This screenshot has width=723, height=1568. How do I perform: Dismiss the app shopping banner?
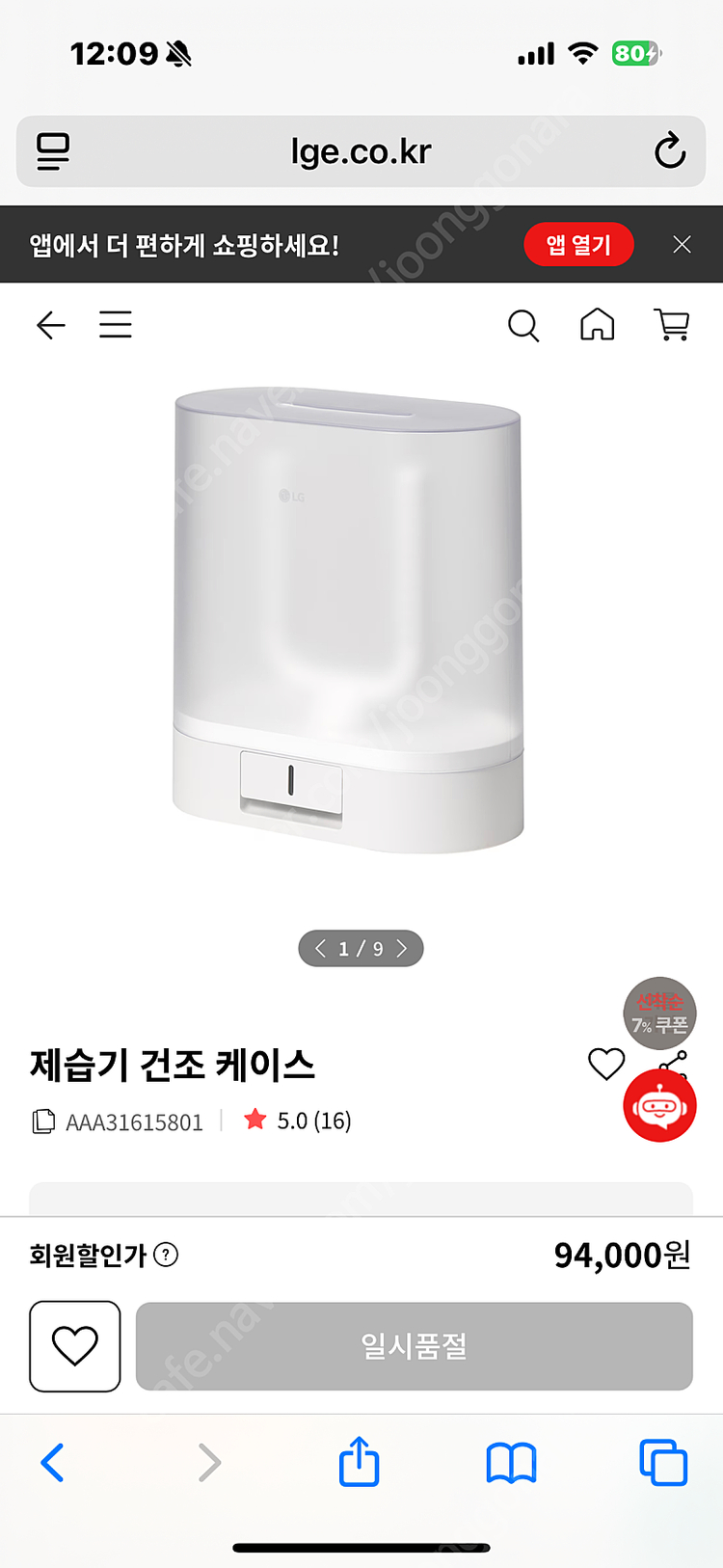tap(682, 245)
